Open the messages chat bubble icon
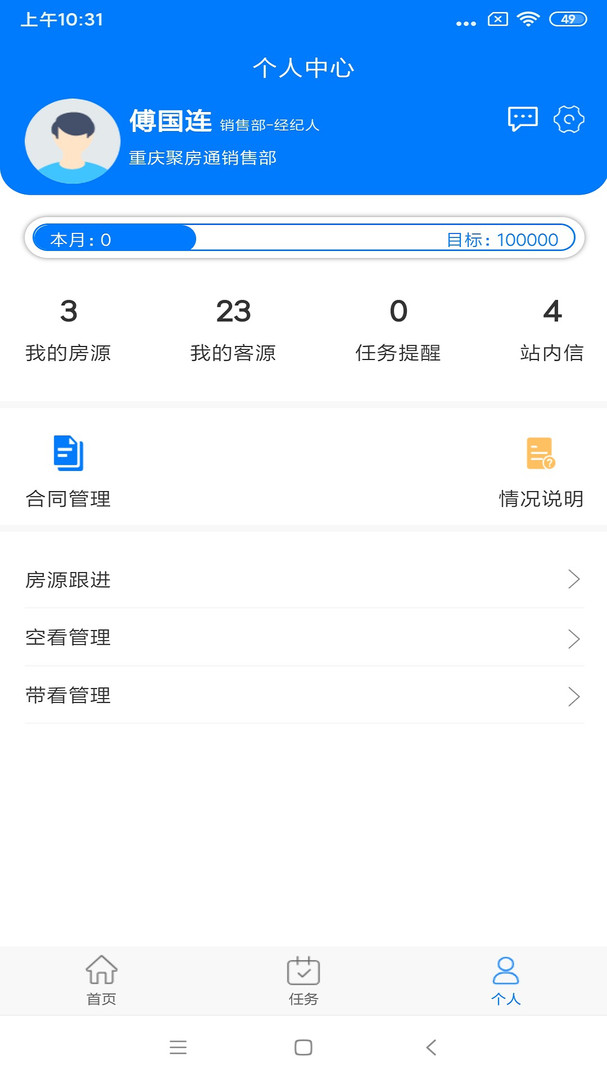 [523, 119]
